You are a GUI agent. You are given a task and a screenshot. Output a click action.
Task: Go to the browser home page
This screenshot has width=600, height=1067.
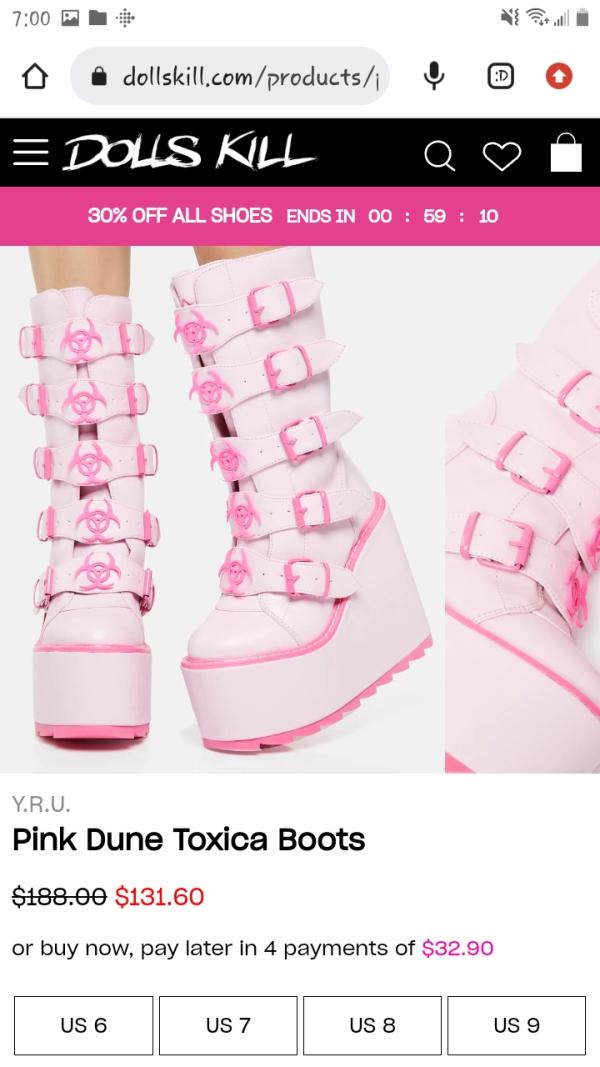point(35,77)
